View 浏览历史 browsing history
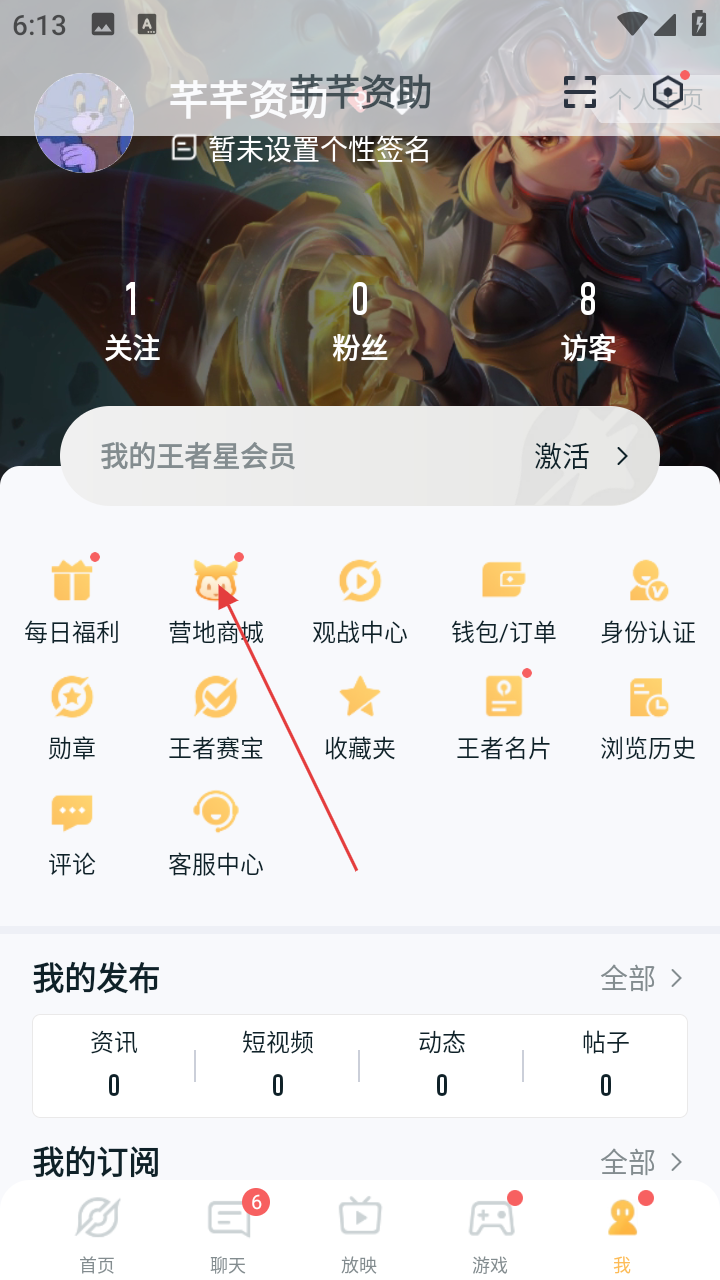The width and height of the screenshot is (720, 1280). (x=648, y=716)
